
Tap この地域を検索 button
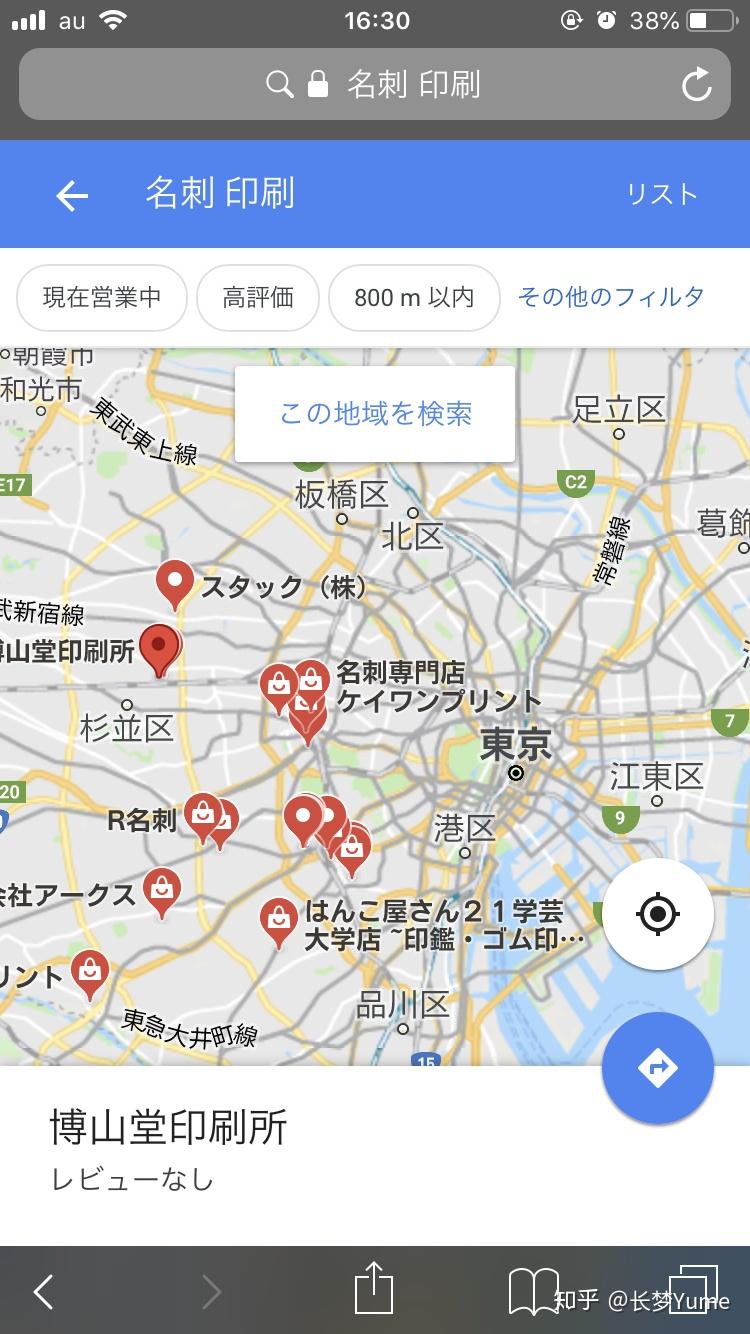[x=375, y=413]
